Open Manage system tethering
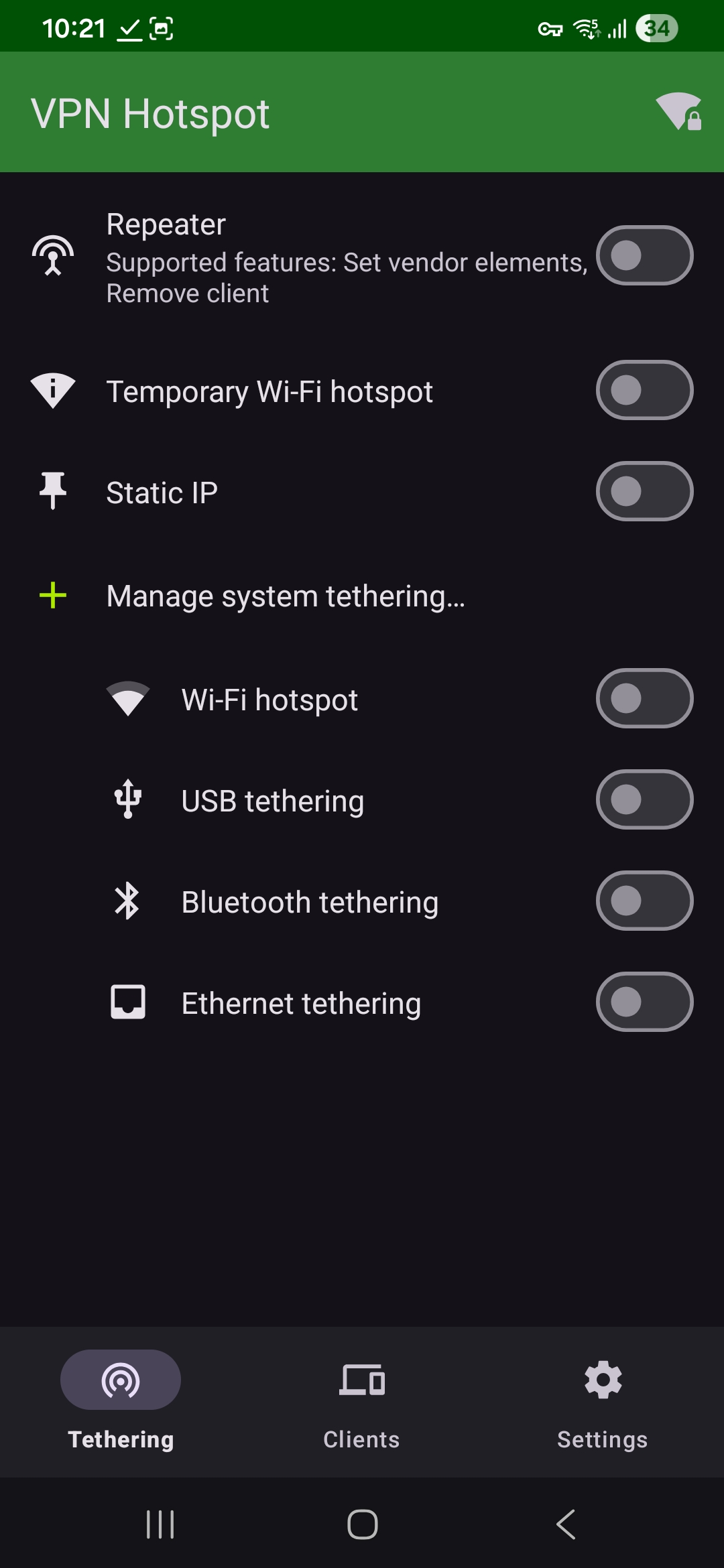 [286, 596]
